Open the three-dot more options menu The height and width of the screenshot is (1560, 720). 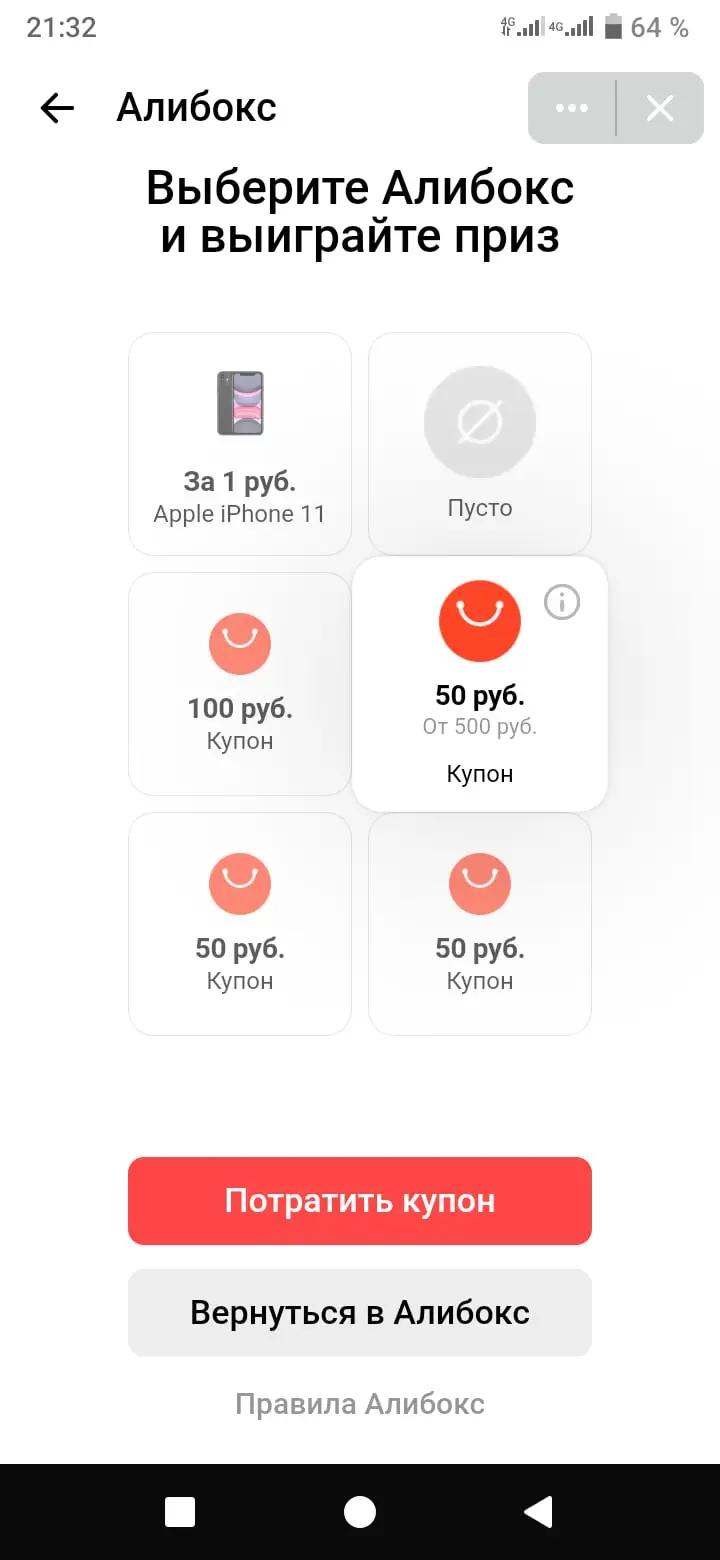572,108
